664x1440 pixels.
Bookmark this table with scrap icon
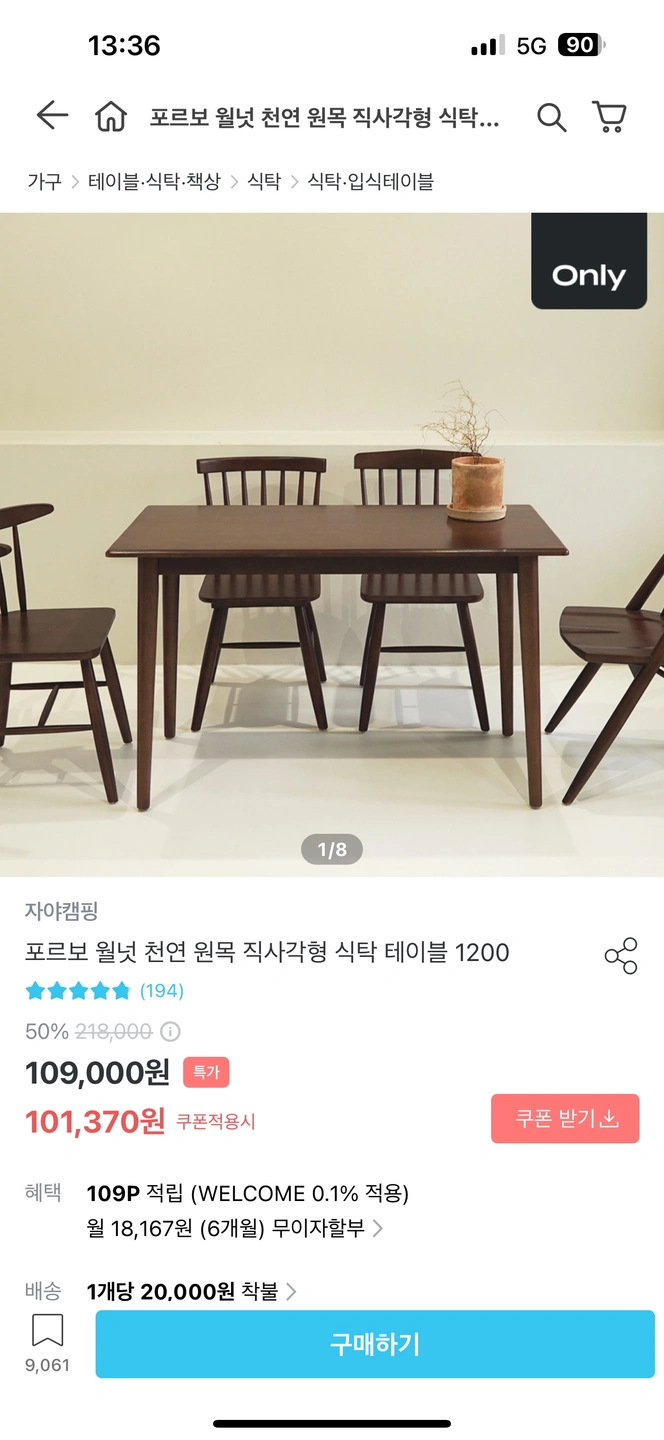47,1332
